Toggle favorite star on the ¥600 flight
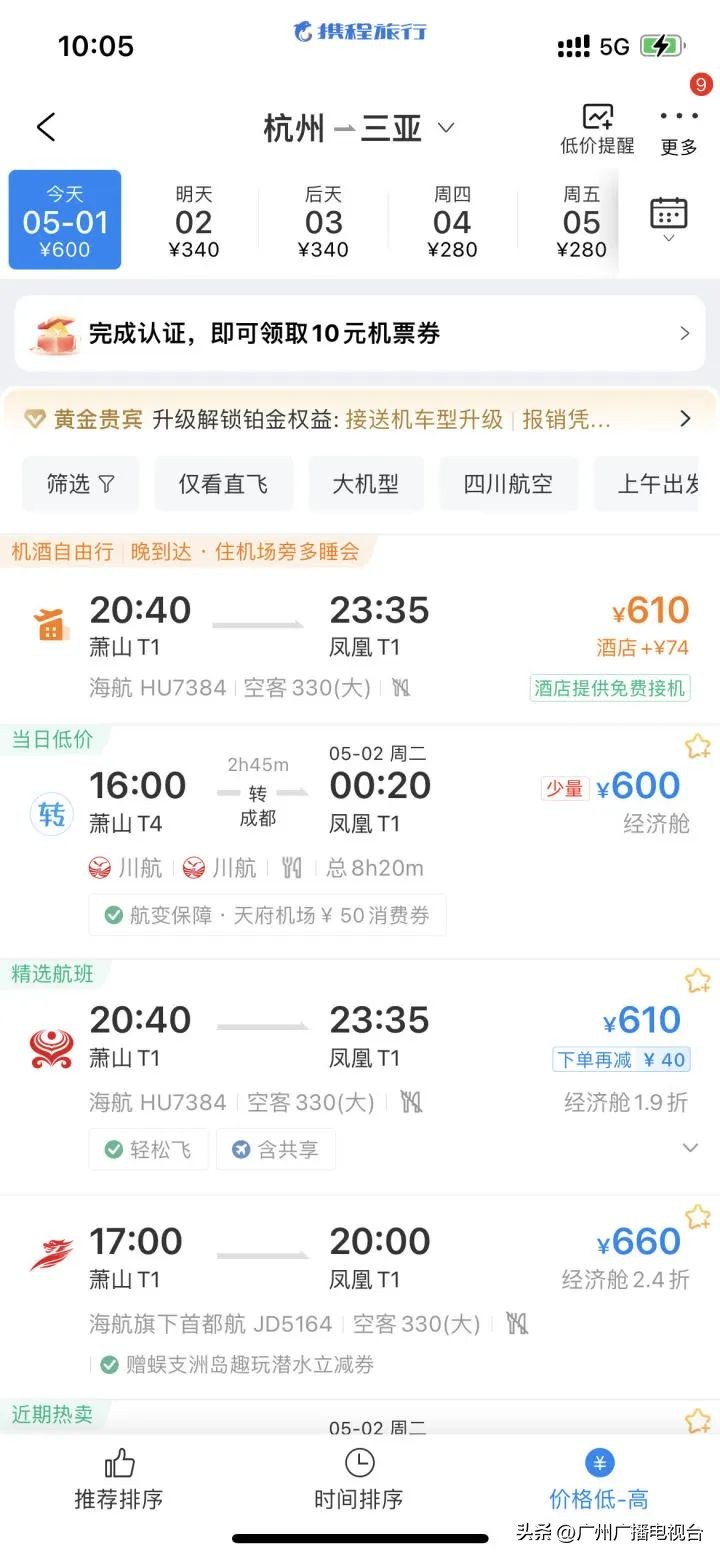Screen dimensions: 720x1558 pos(697,744)
